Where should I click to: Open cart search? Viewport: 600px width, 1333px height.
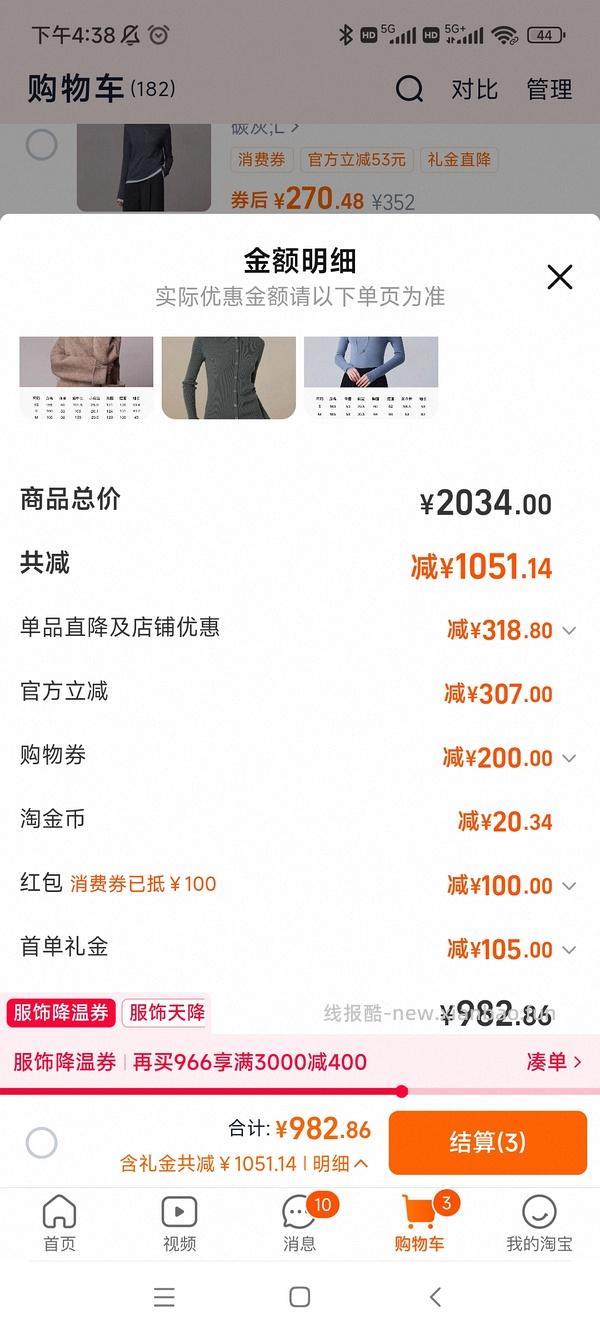[409, 89]
